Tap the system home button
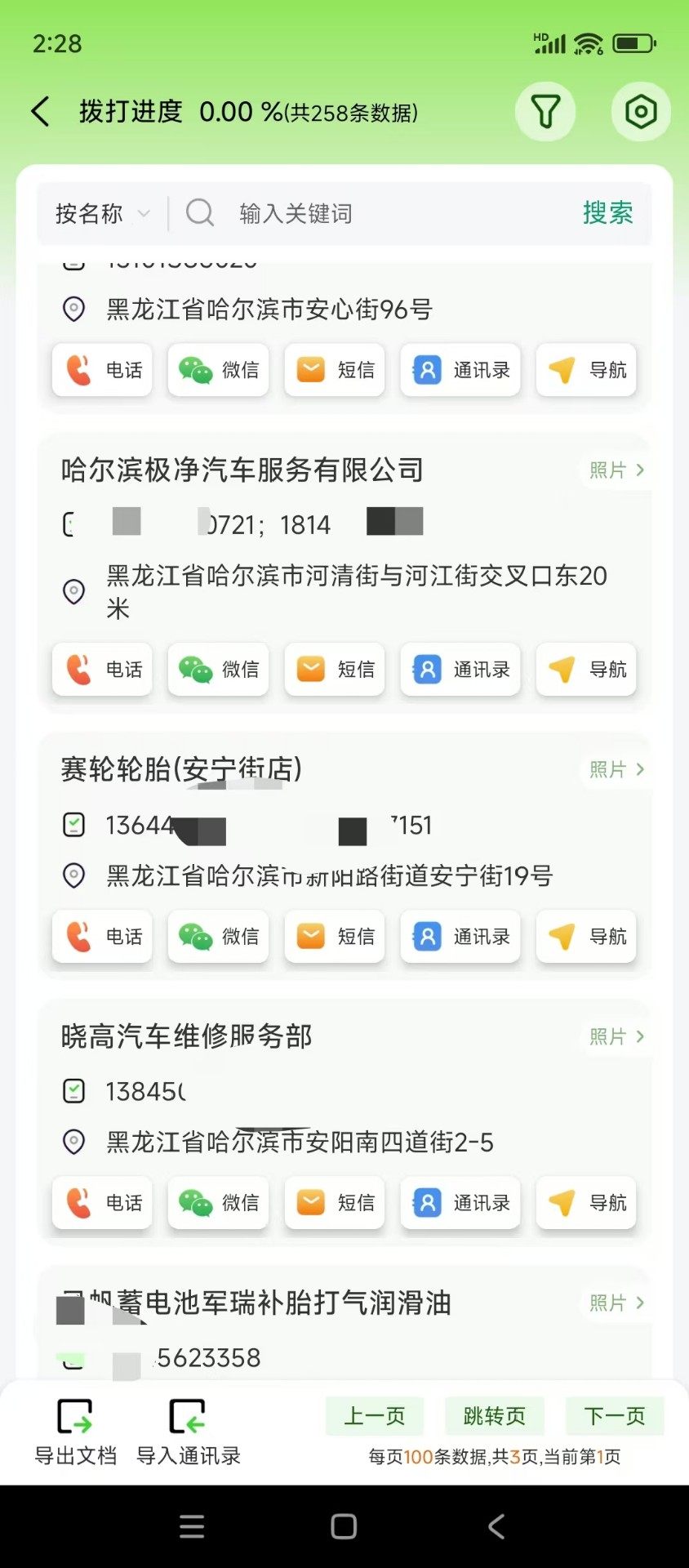Viewport: 689px width, 1568px height. (344, 1526)
